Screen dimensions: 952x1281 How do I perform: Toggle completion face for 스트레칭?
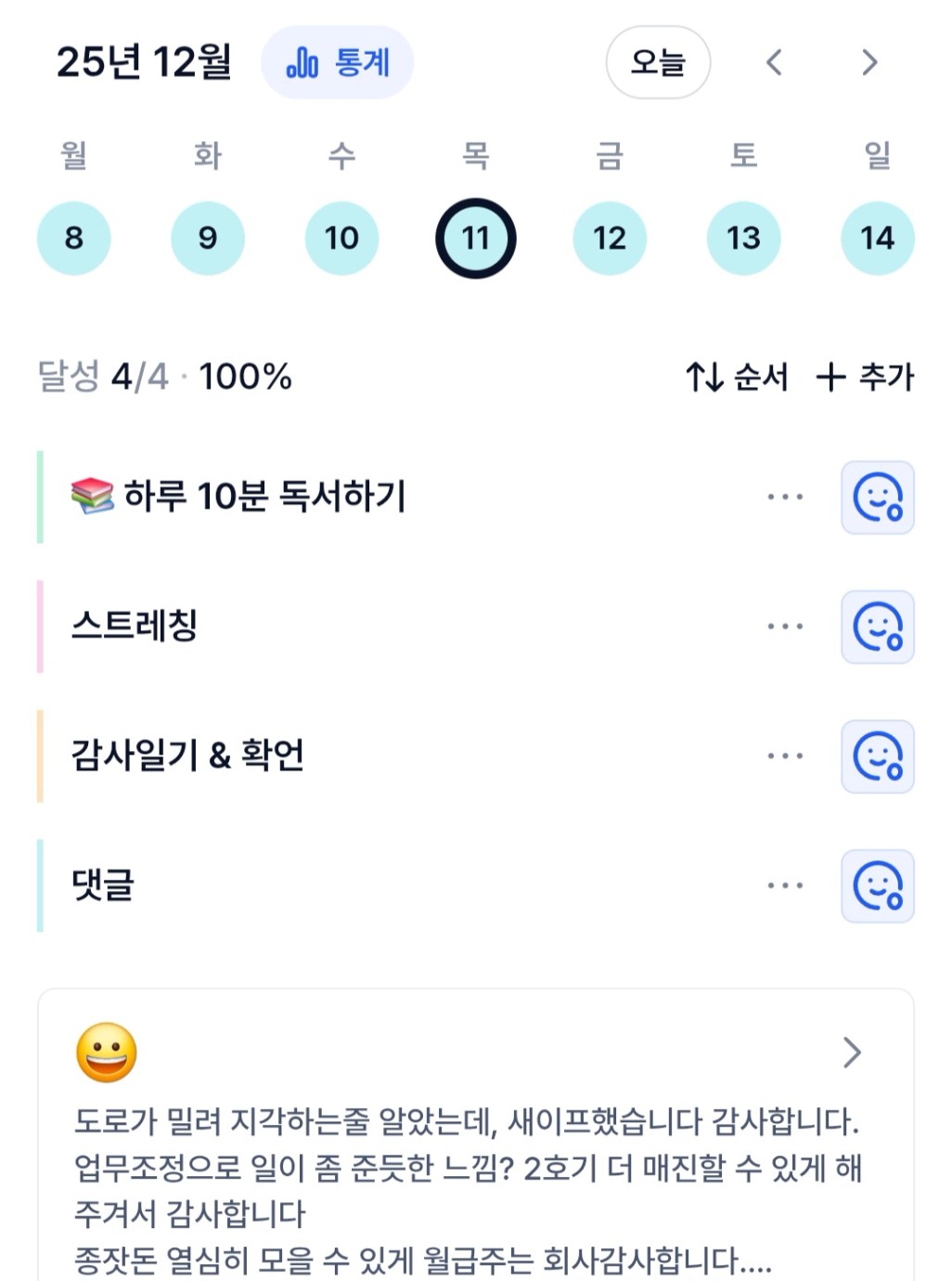pyautogui.click(x=877, y=627)
